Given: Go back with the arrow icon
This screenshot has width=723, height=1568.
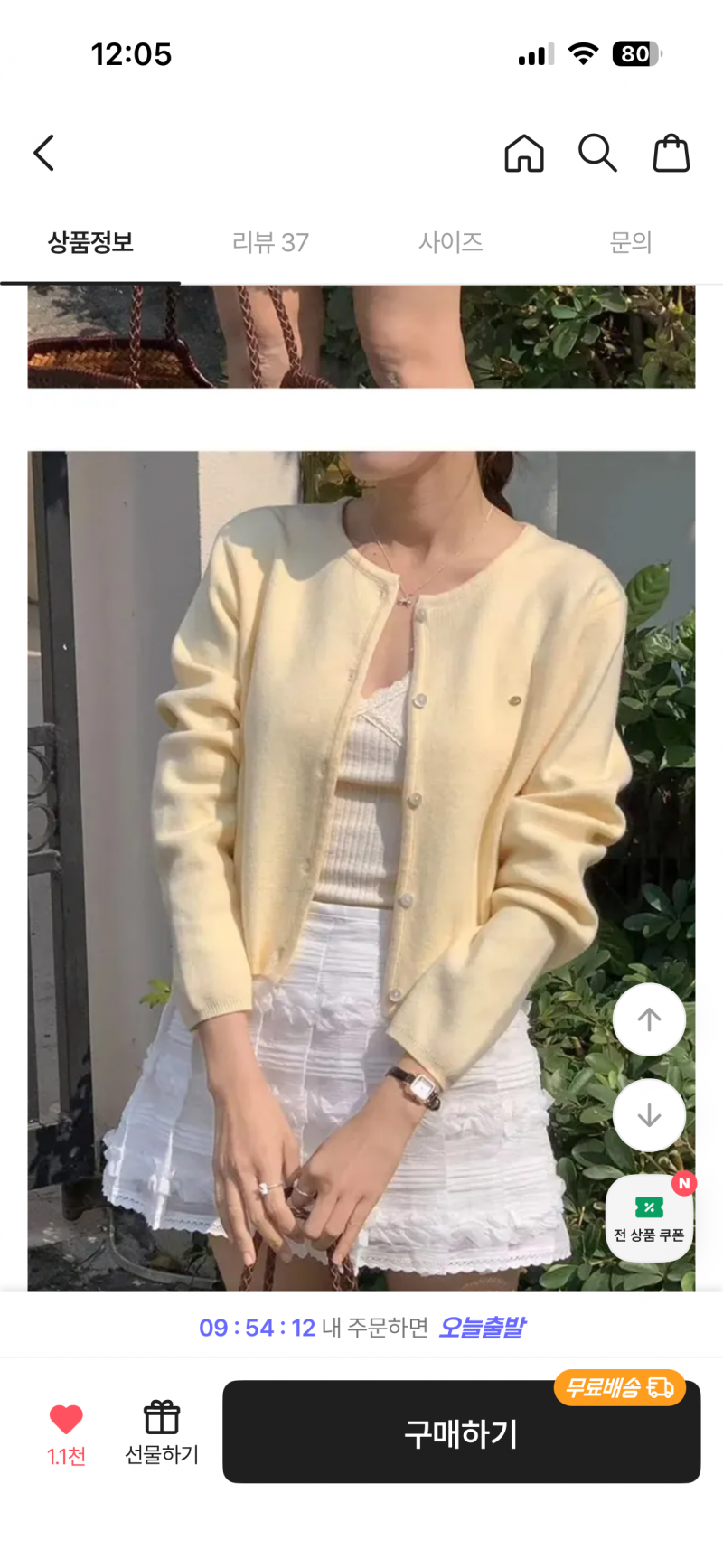Looking at the screenshot, I should [x=44, y=153].
